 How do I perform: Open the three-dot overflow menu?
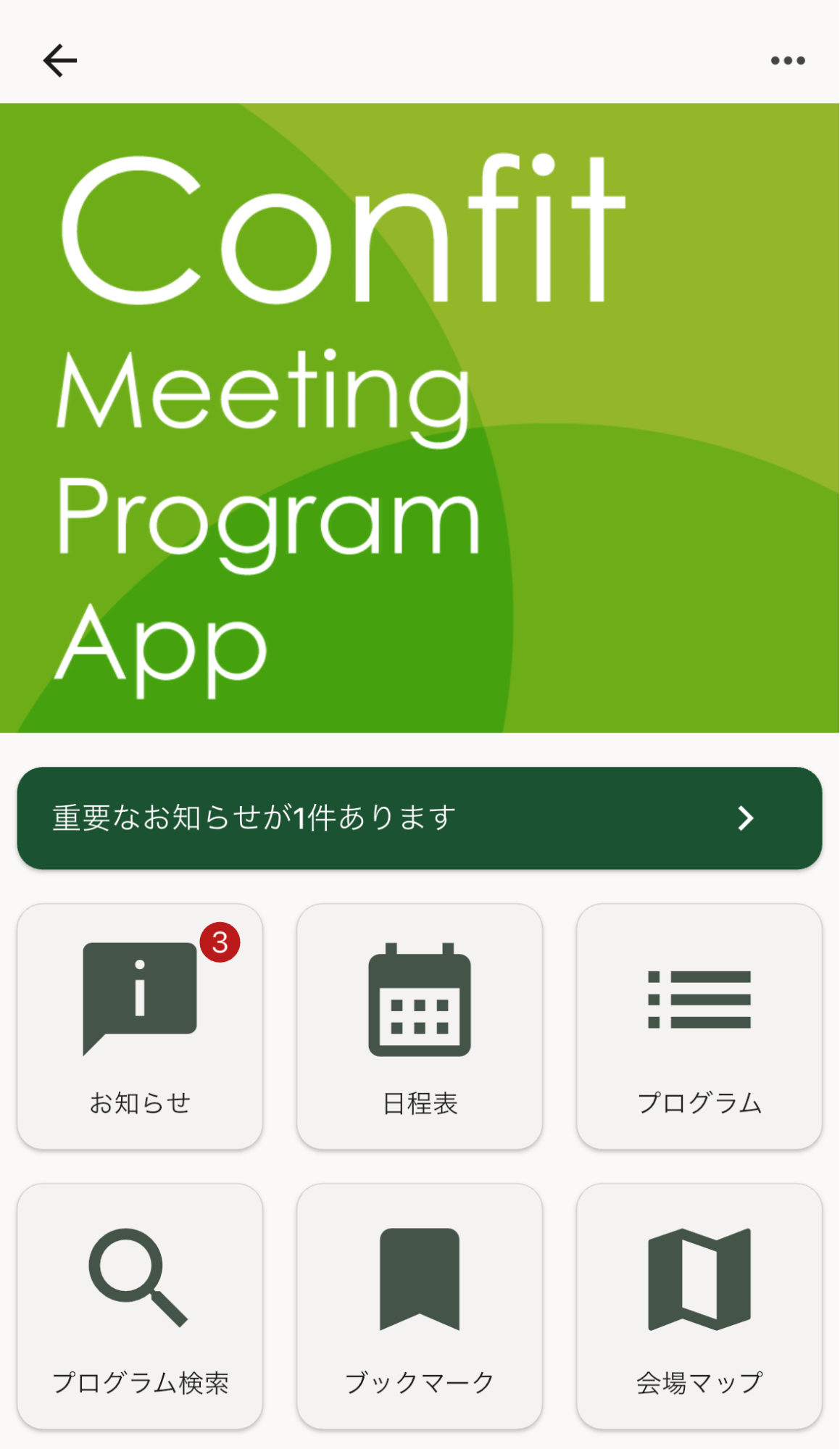point(787,60)
